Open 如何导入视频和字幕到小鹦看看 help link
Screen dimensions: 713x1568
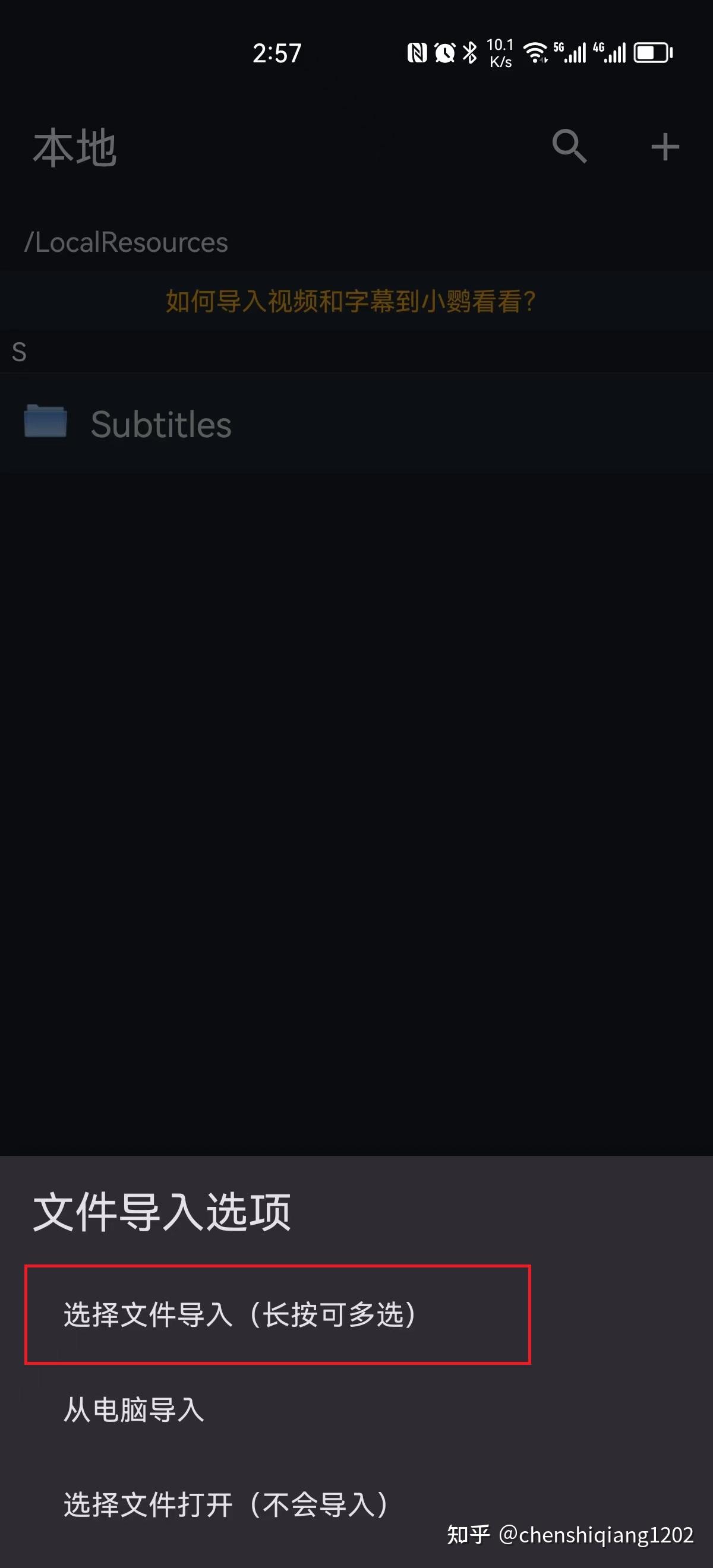[x=351, y=301]
